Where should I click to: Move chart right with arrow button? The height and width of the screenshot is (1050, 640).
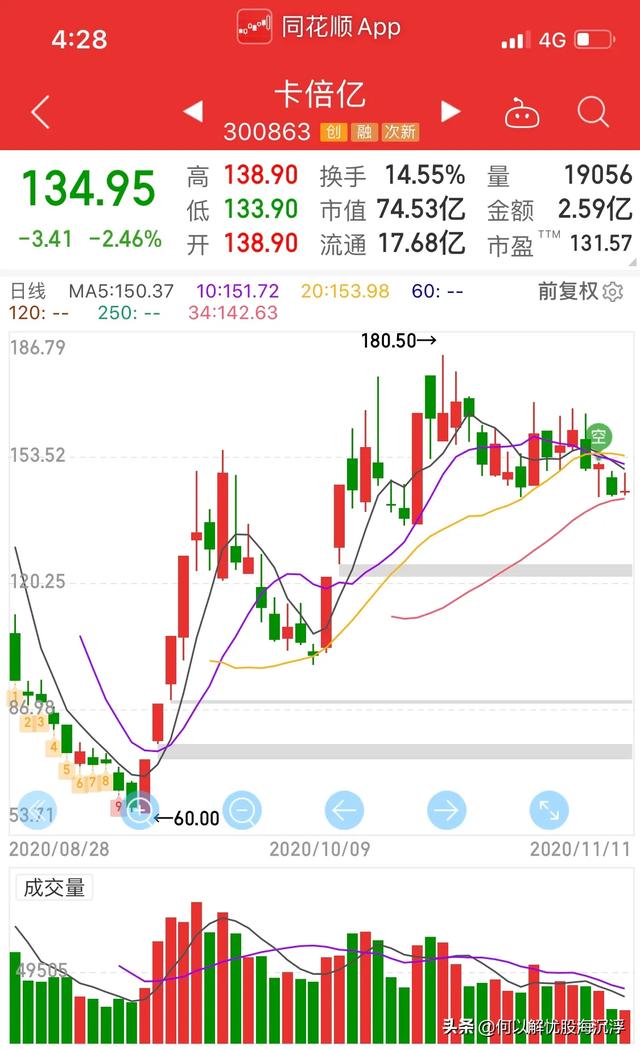pos(447,810)
